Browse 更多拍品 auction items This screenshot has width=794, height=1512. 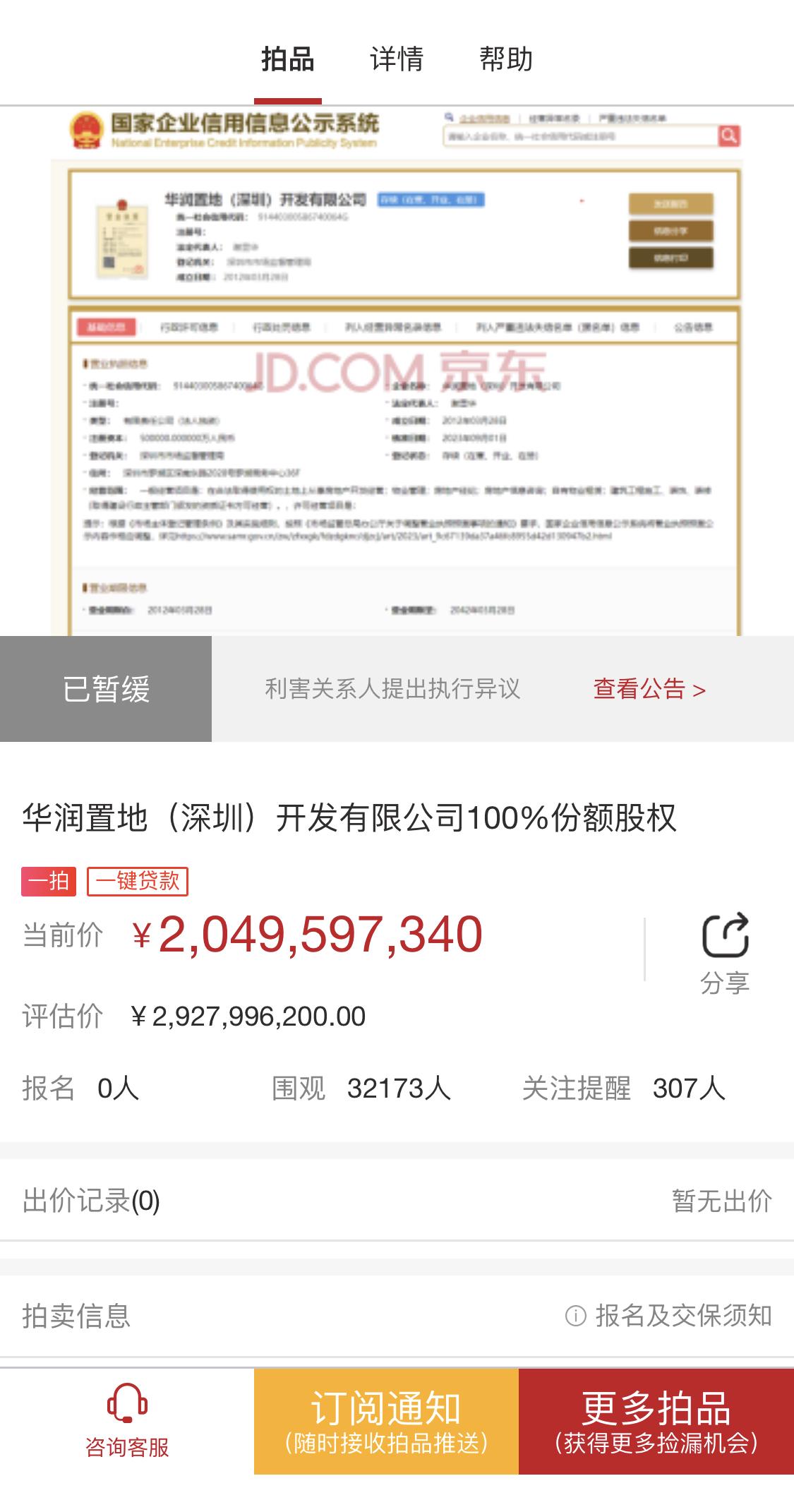tap(656, 1422)
